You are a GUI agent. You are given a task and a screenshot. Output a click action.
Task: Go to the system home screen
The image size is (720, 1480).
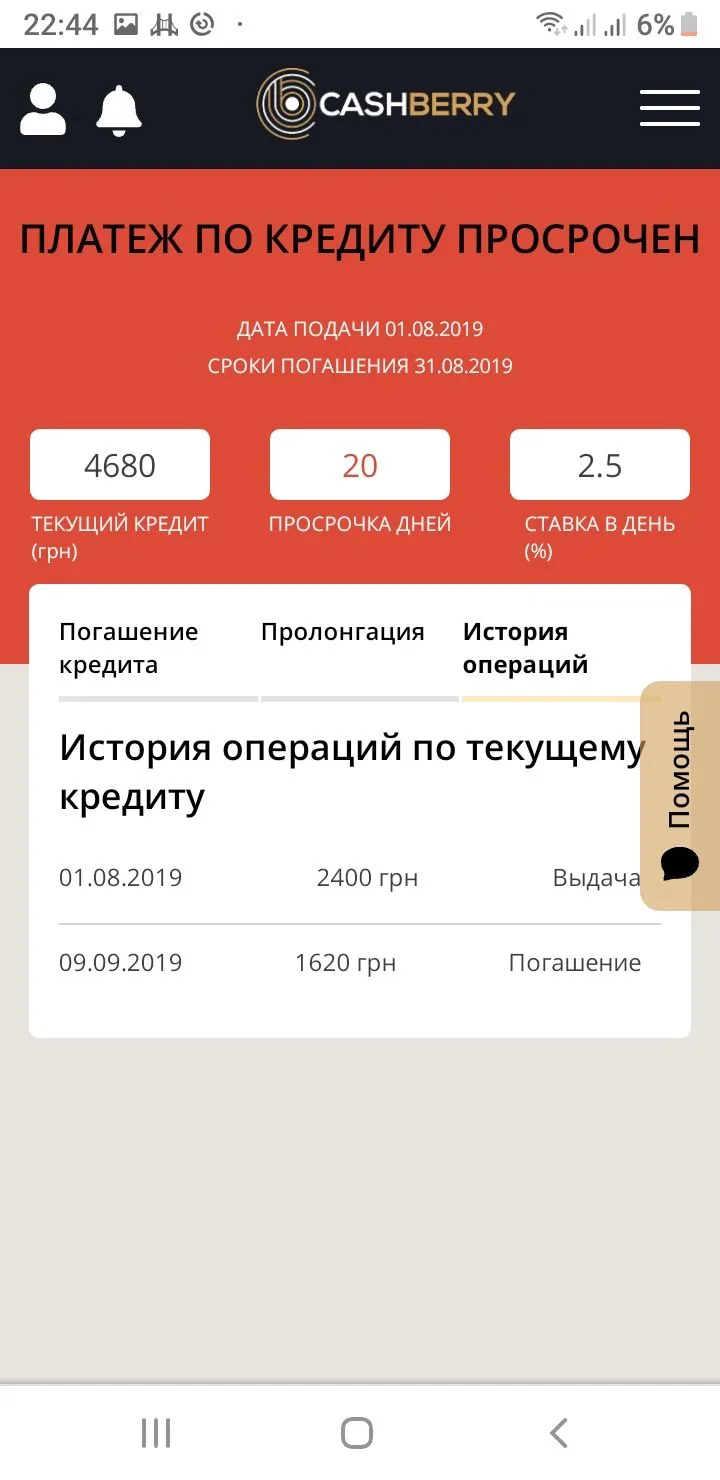pyautogui.click(x=357, y=1432)
